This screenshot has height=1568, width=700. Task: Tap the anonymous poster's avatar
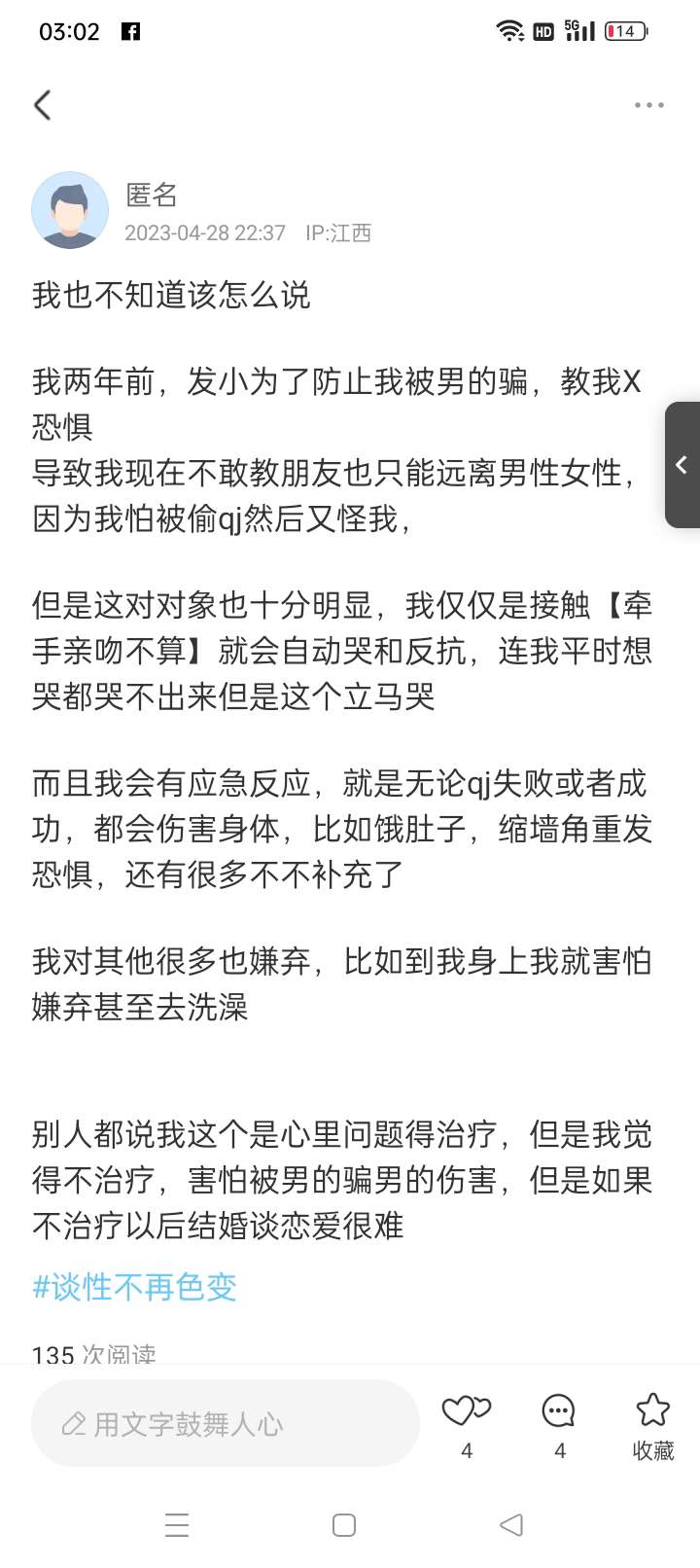click(70, 210)
